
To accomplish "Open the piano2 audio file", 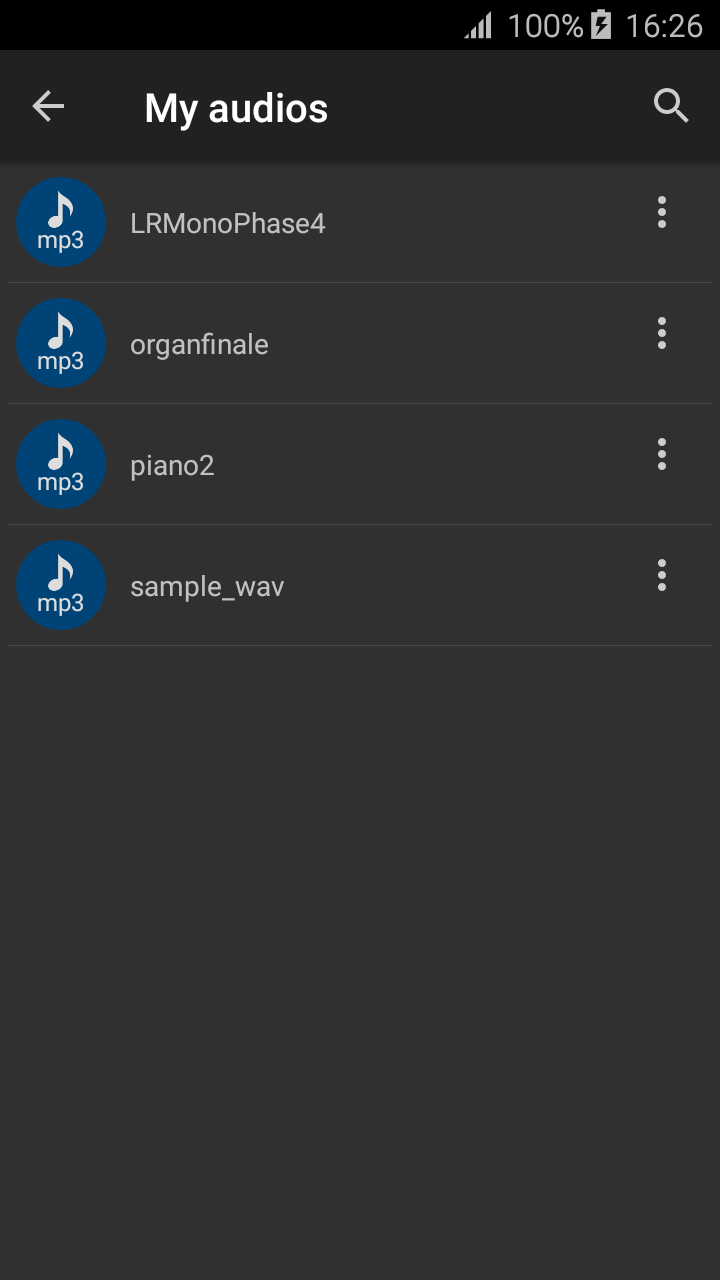I will [172, 465].
